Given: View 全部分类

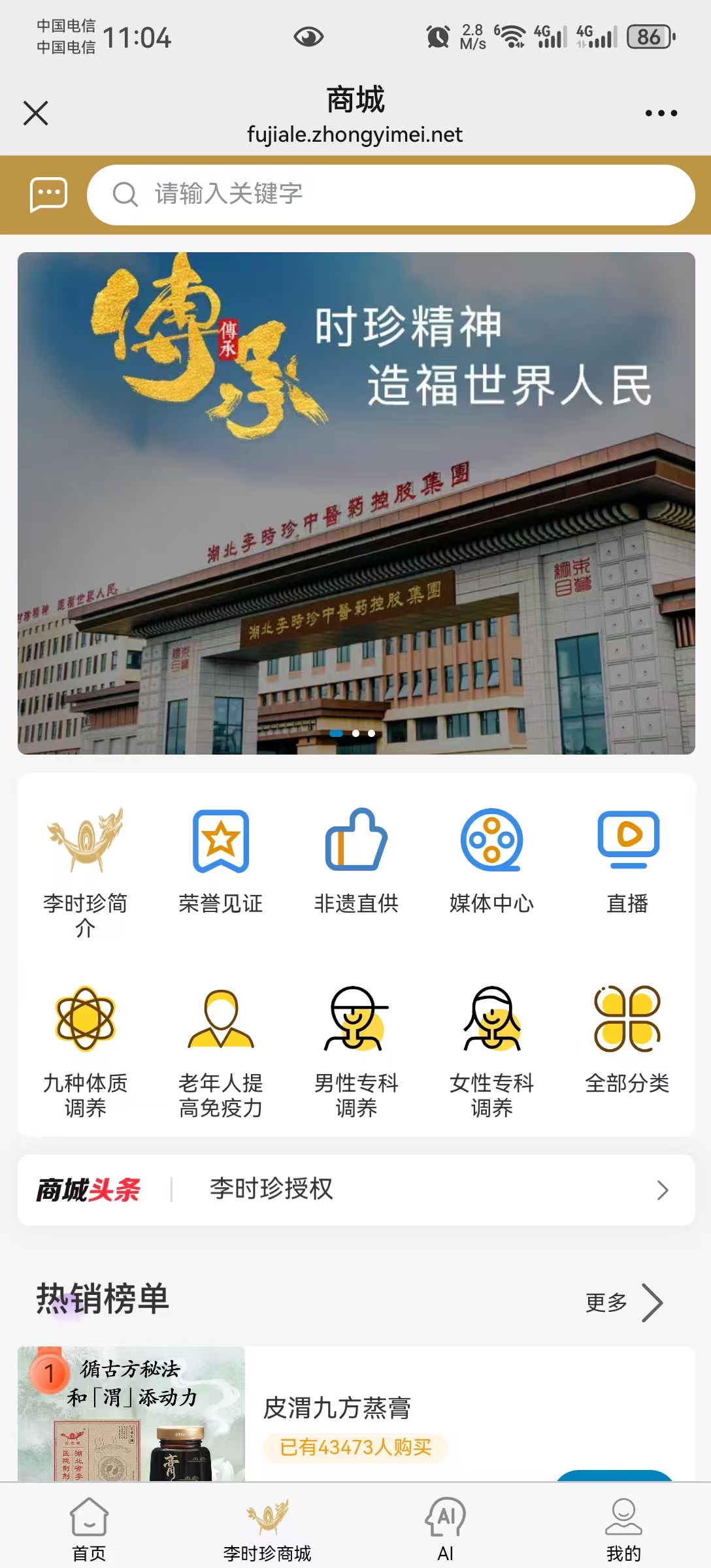Looking at the screenshot, I should tap(627, 1040).
